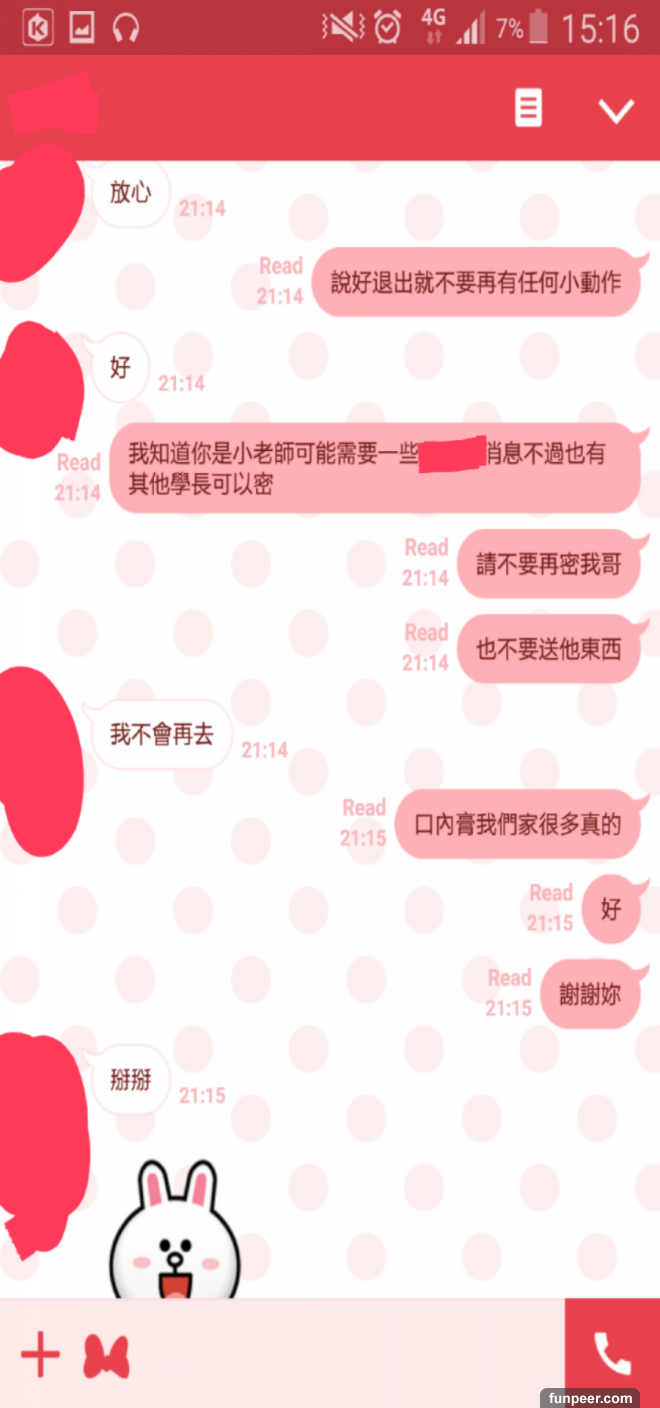Expand the chat options dropdown arrow
The width and height of the screenshot is (660, 1408).
pyautogui.click(x=616, y=109)
